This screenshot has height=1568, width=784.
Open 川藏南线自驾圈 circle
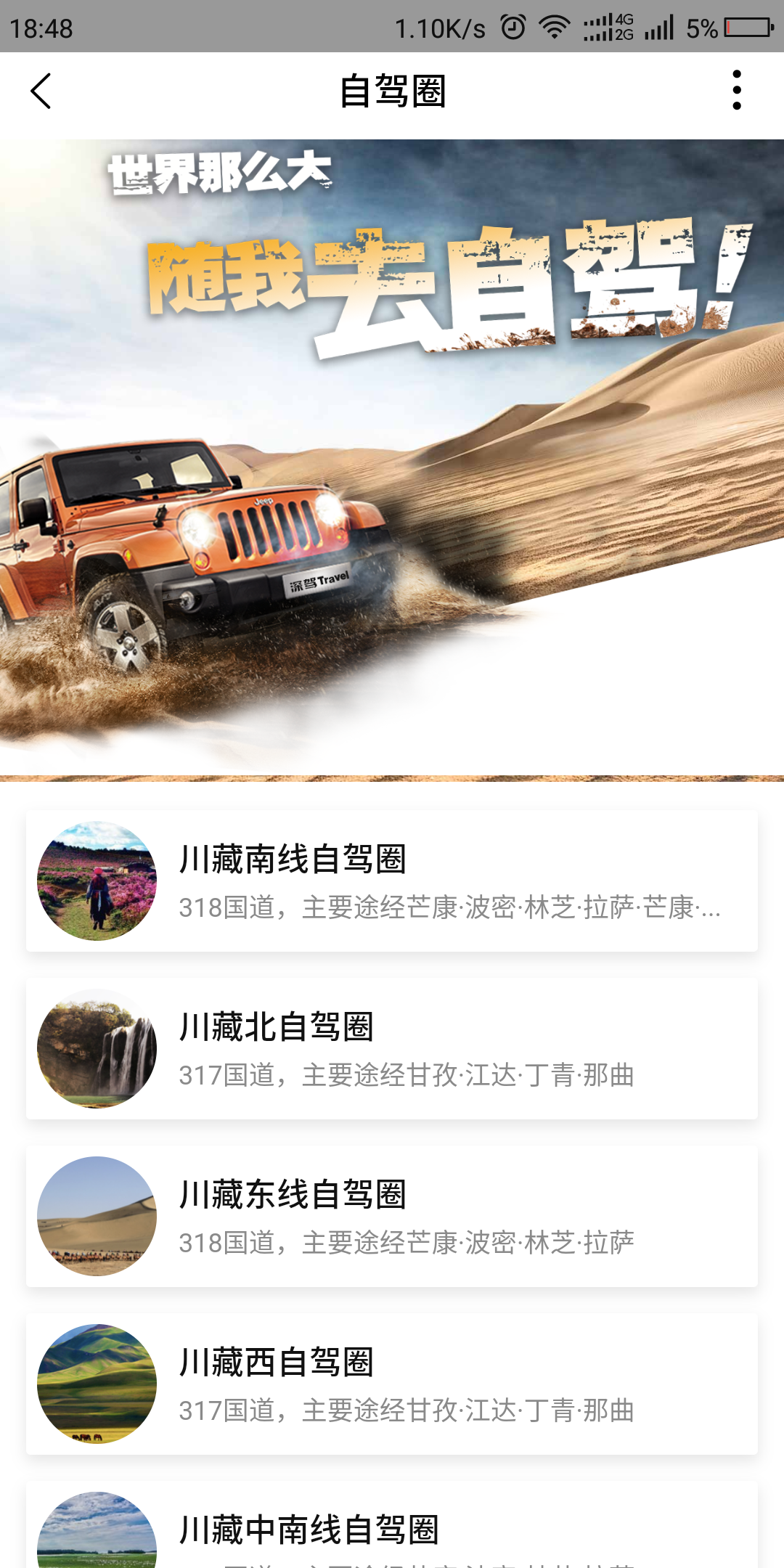(392, 881)
